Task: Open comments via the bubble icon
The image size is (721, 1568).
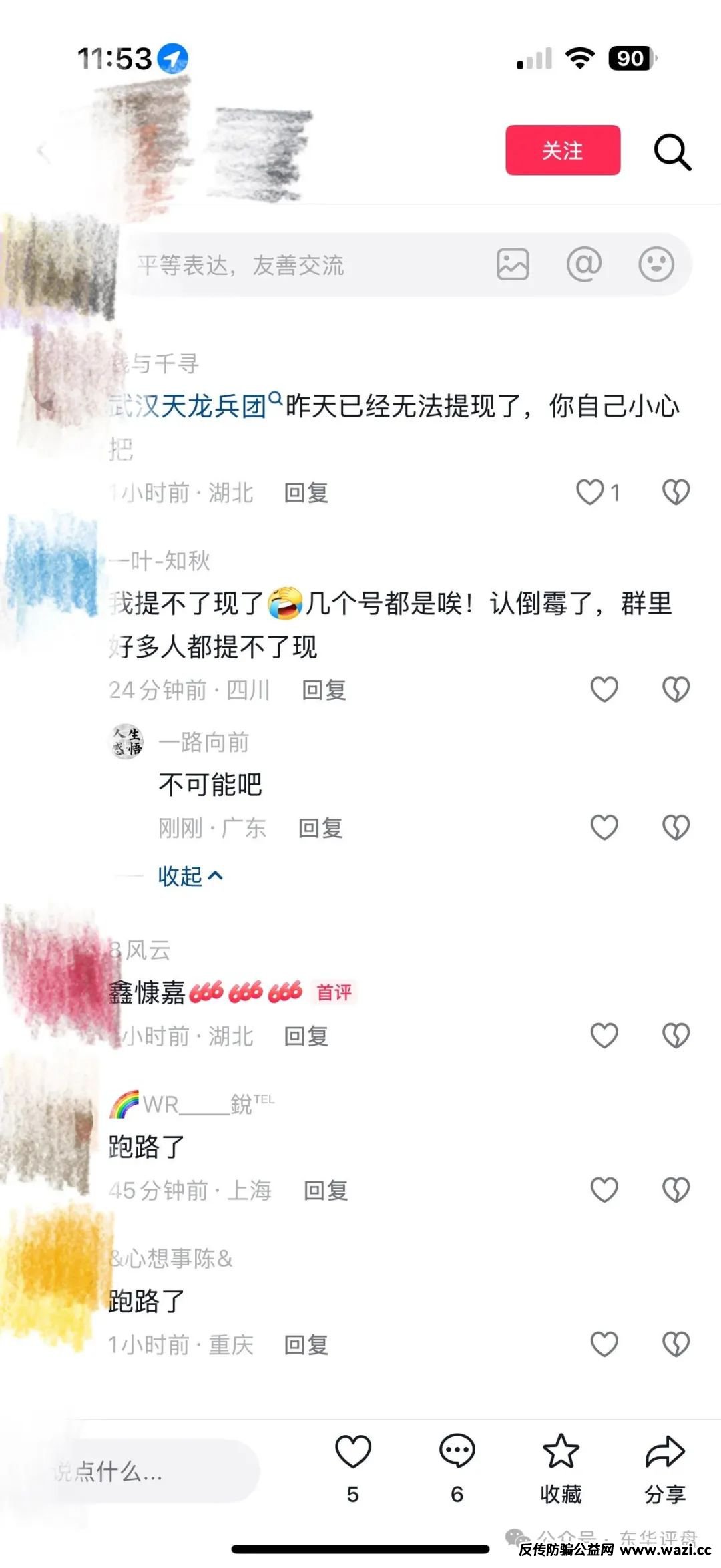Action: (x=457, y=1452)
